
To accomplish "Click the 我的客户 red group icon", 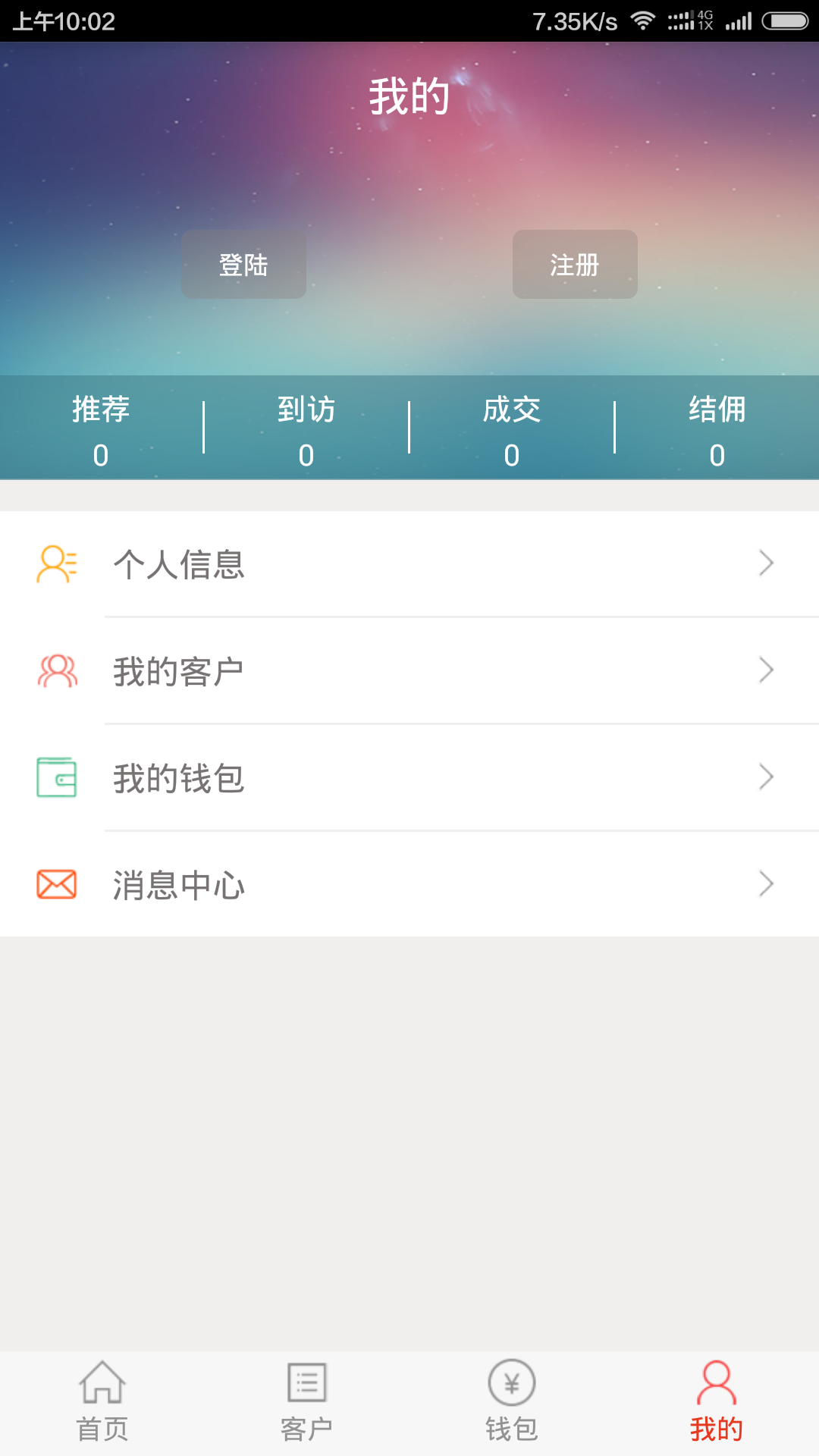I will click(x=56, y=670).
